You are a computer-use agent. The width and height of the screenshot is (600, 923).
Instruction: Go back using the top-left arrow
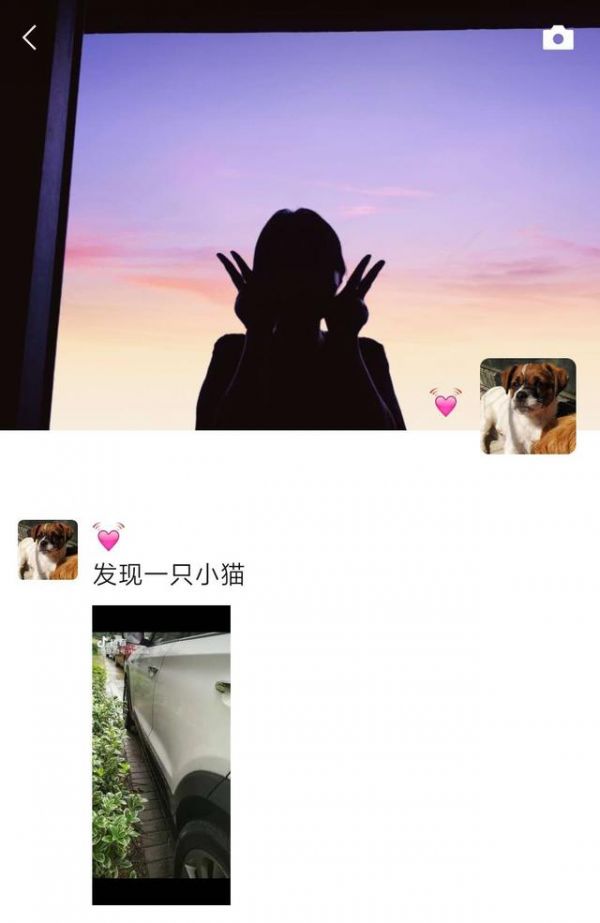(29, 38)
